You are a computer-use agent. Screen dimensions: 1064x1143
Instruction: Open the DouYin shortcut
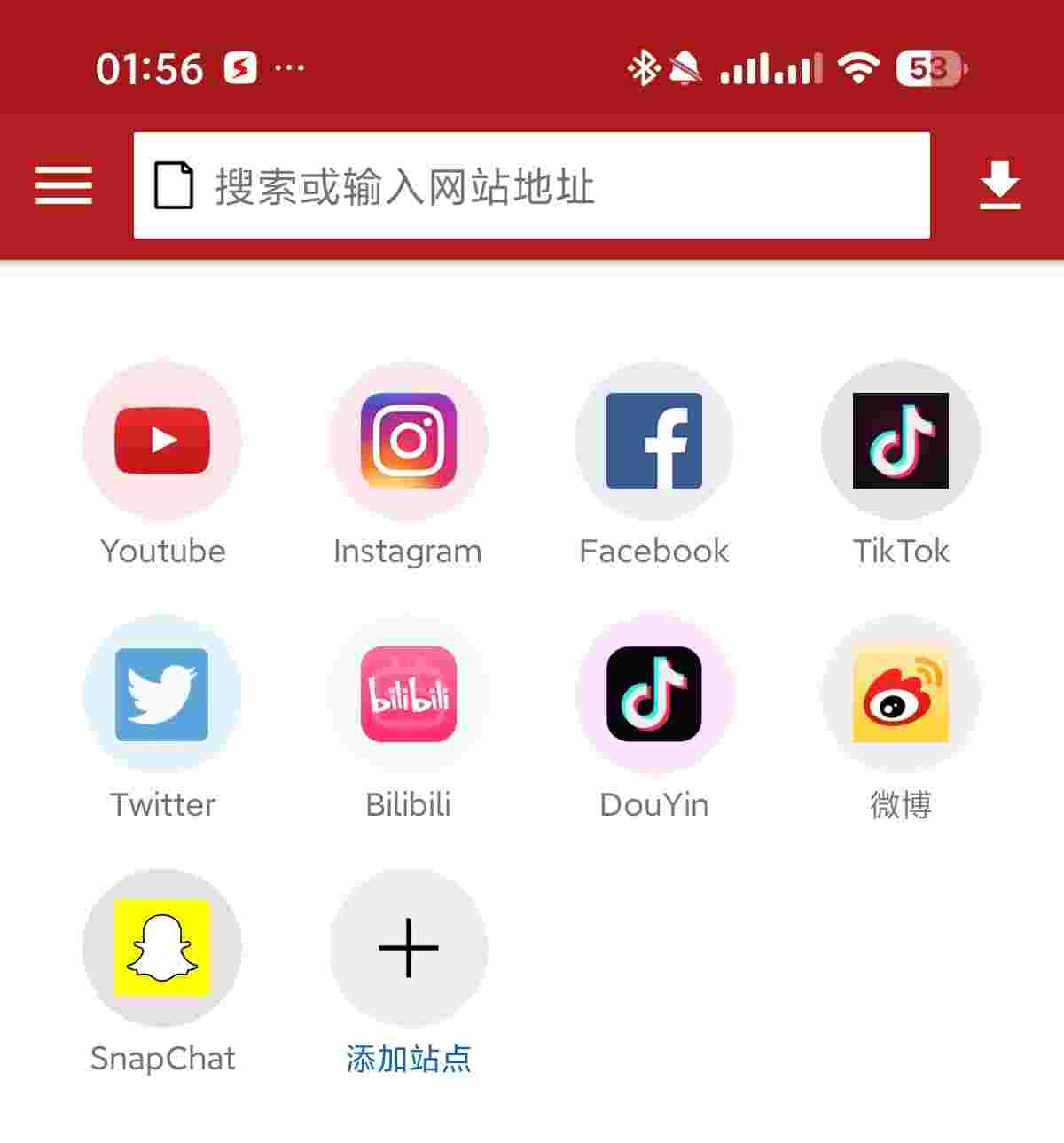click(654, 694)
